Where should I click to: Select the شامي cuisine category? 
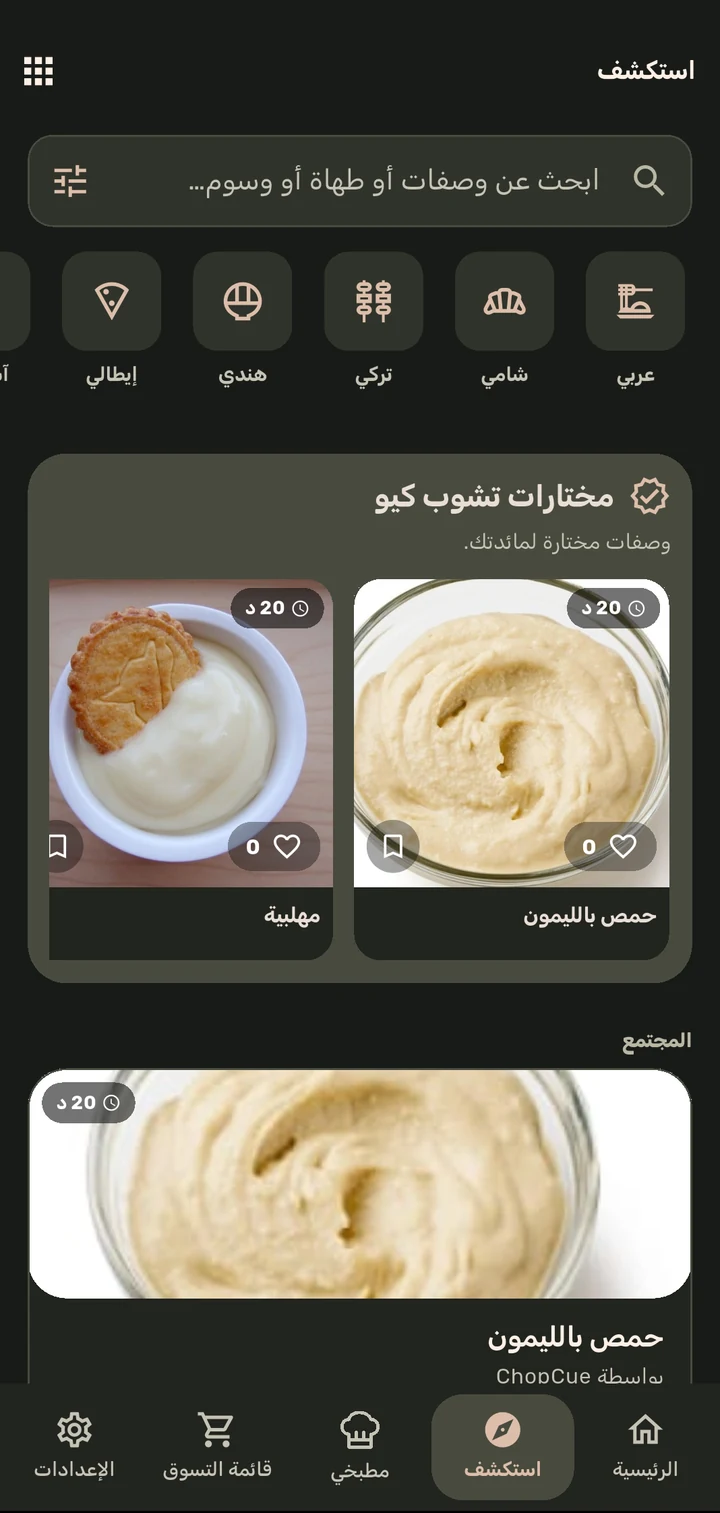(504, 319)
